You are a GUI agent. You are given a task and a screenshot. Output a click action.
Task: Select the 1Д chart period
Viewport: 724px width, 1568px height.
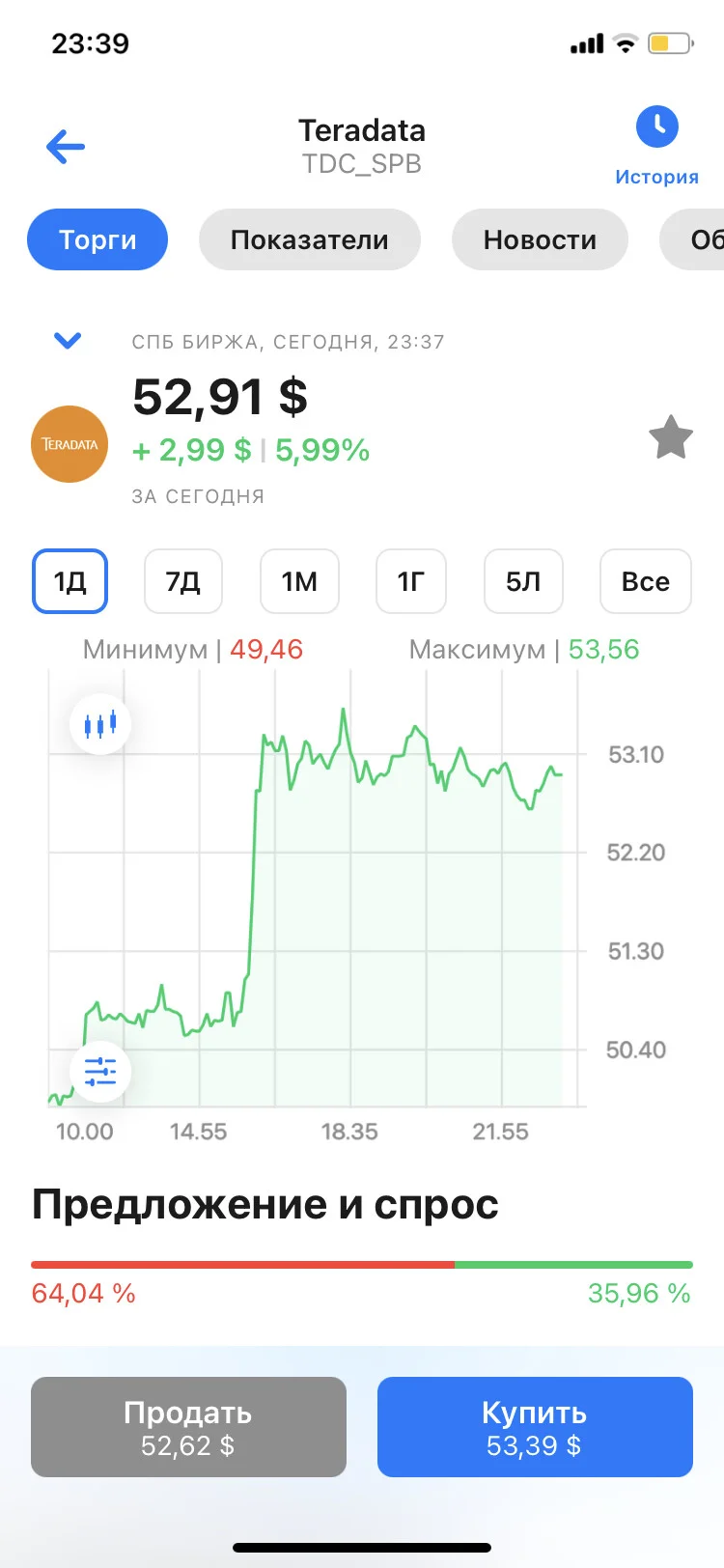[x=70, y=581]
